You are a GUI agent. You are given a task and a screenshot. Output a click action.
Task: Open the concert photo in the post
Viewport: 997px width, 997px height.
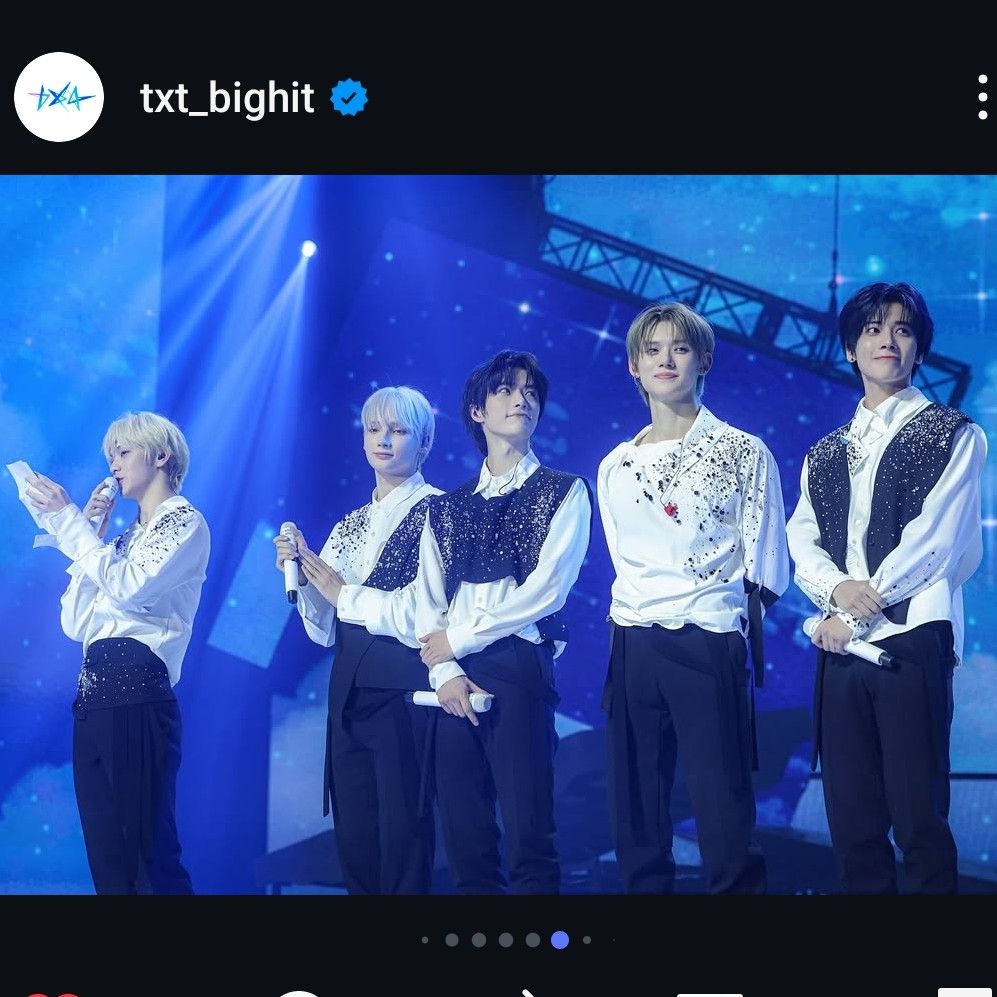498,534
